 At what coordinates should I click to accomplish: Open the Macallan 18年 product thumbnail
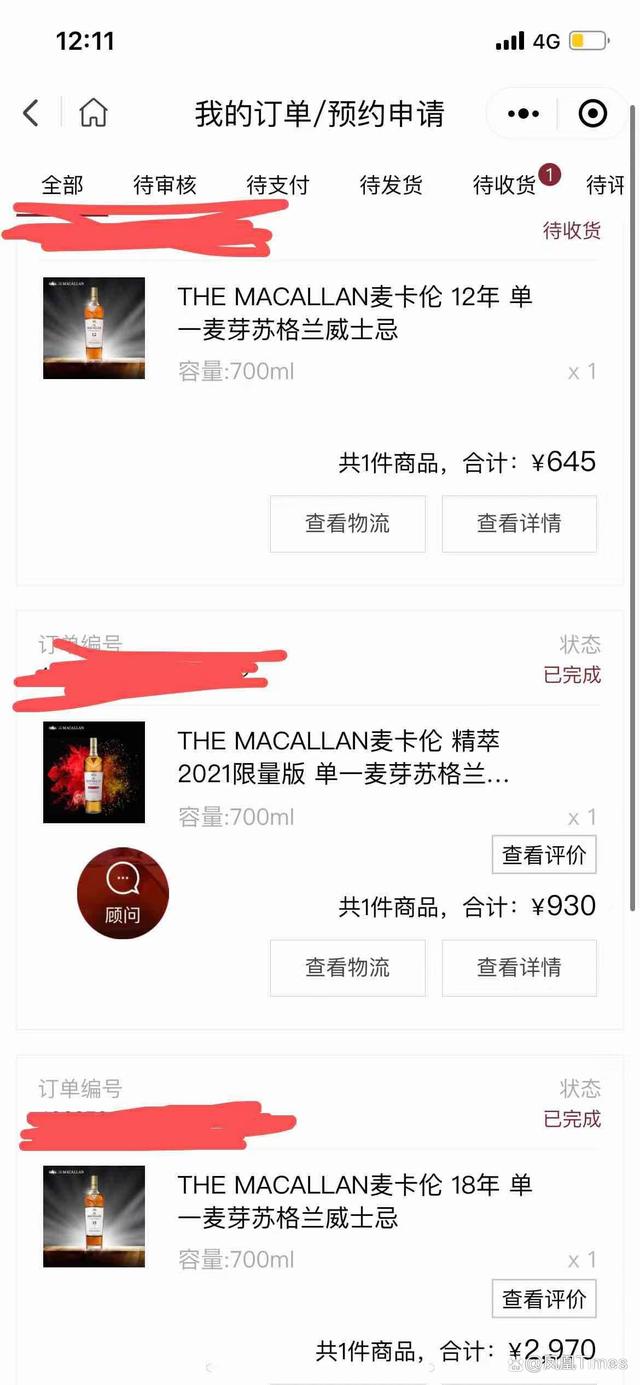(x=94, y=1216)
